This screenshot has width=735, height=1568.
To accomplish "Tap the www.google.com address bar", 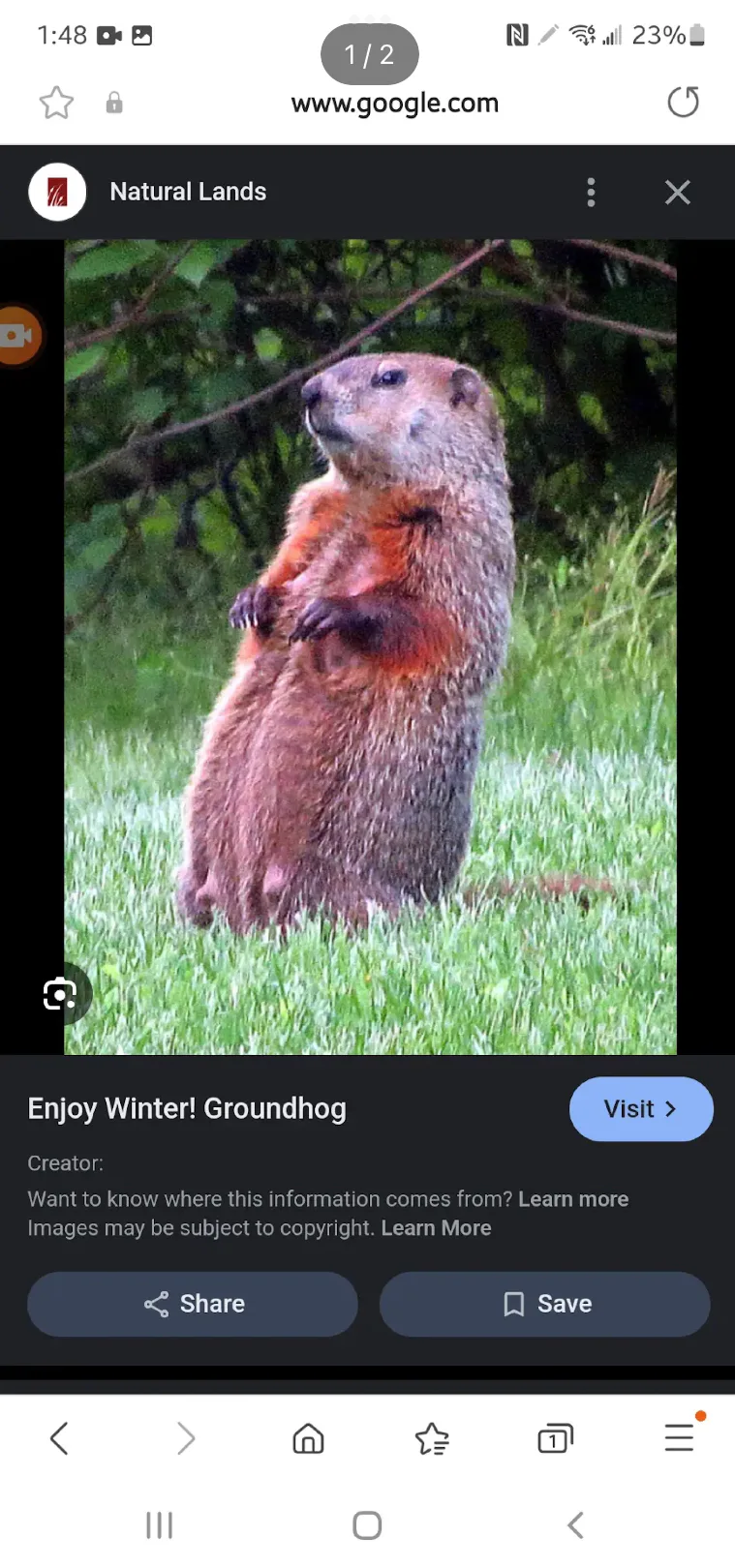I will pyautogui.click(x=394, y=103).
